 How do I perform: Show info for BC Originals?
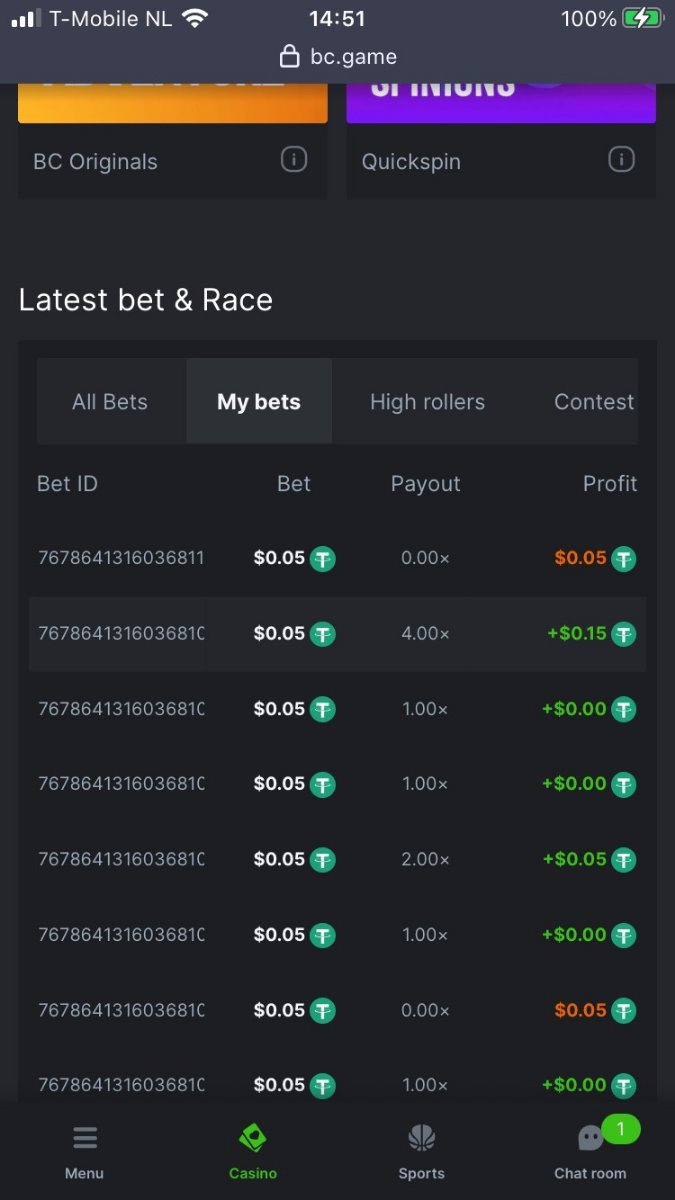[293, 159]
